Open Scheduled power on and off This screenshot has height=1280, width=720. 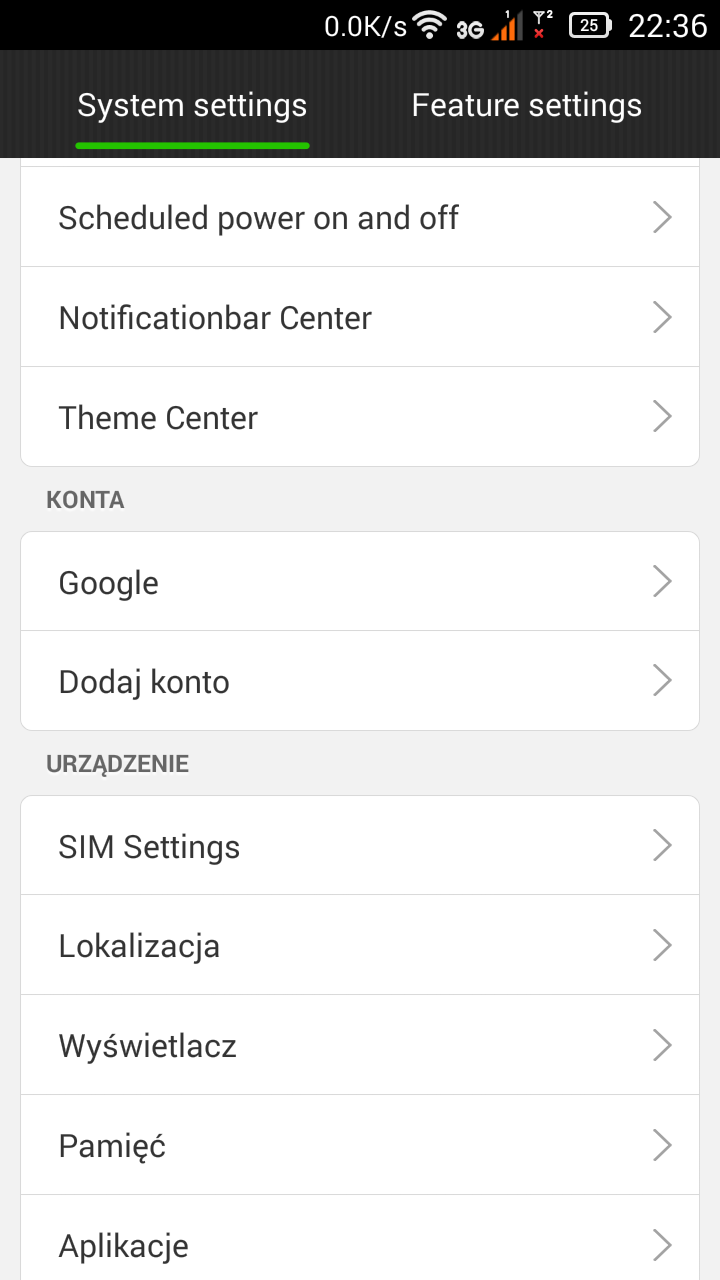(360, 217)
